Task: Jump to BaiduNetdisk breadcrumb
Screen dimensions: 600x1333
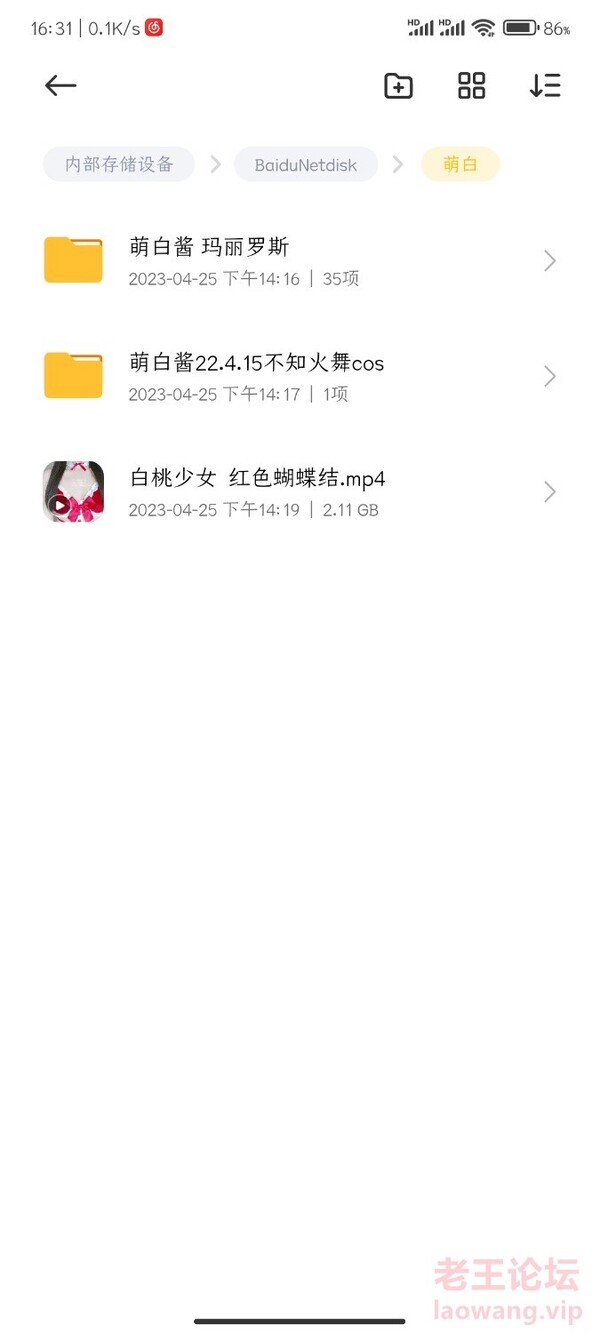Action: (x=306, y=165)
